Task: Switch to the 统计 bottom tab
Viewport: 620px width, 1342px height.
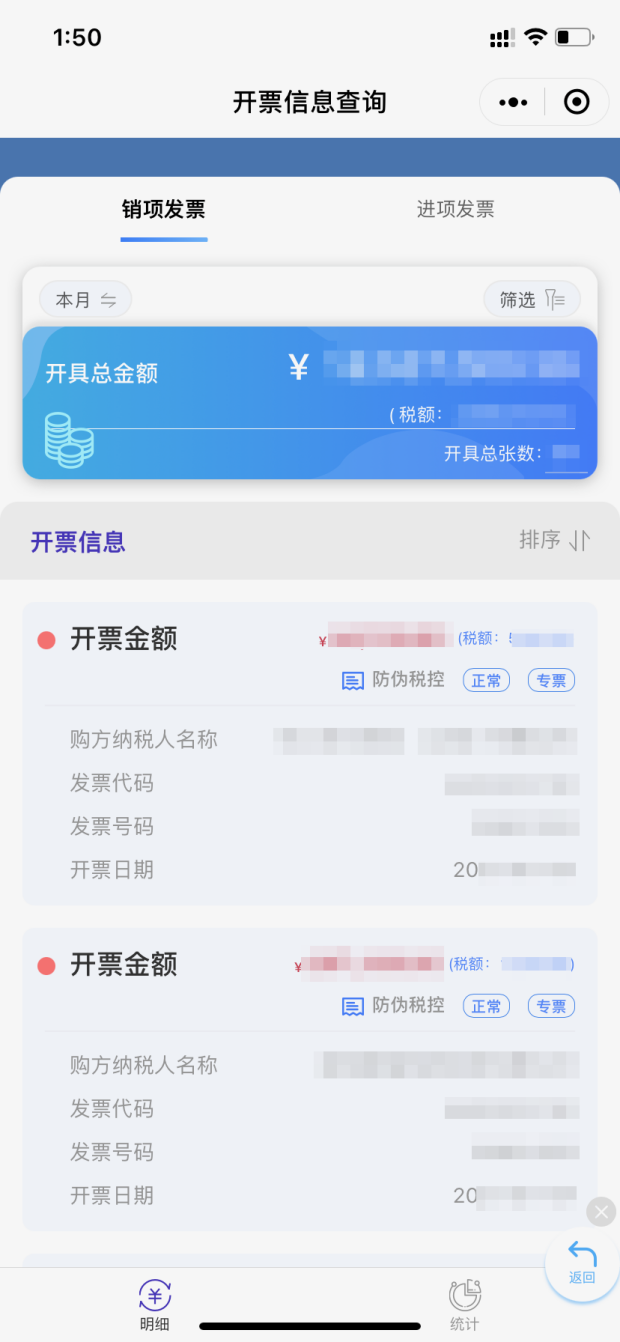Action: pos(465,1305)
